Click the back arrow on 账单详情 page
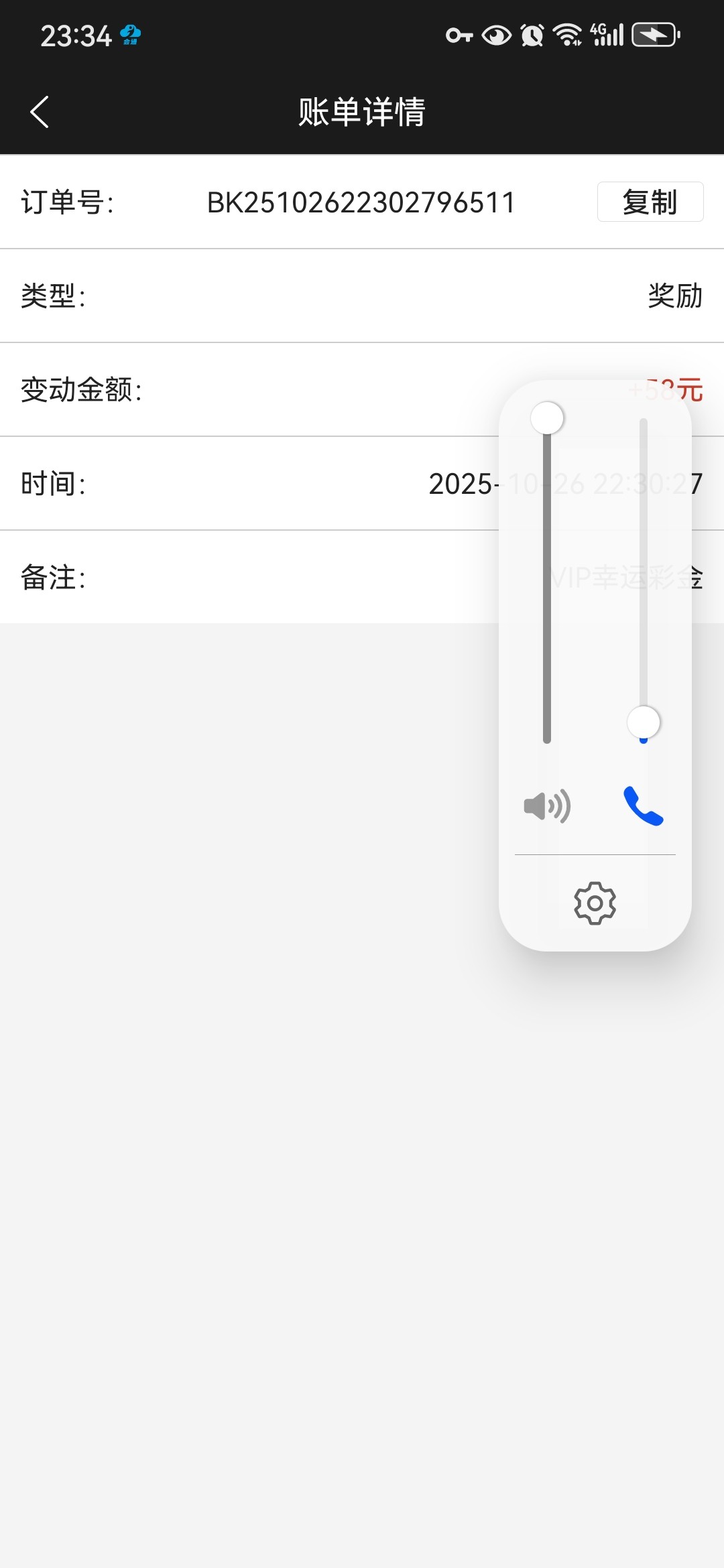This screenshot has width=724, height=1568. click(x=40, y=111)
